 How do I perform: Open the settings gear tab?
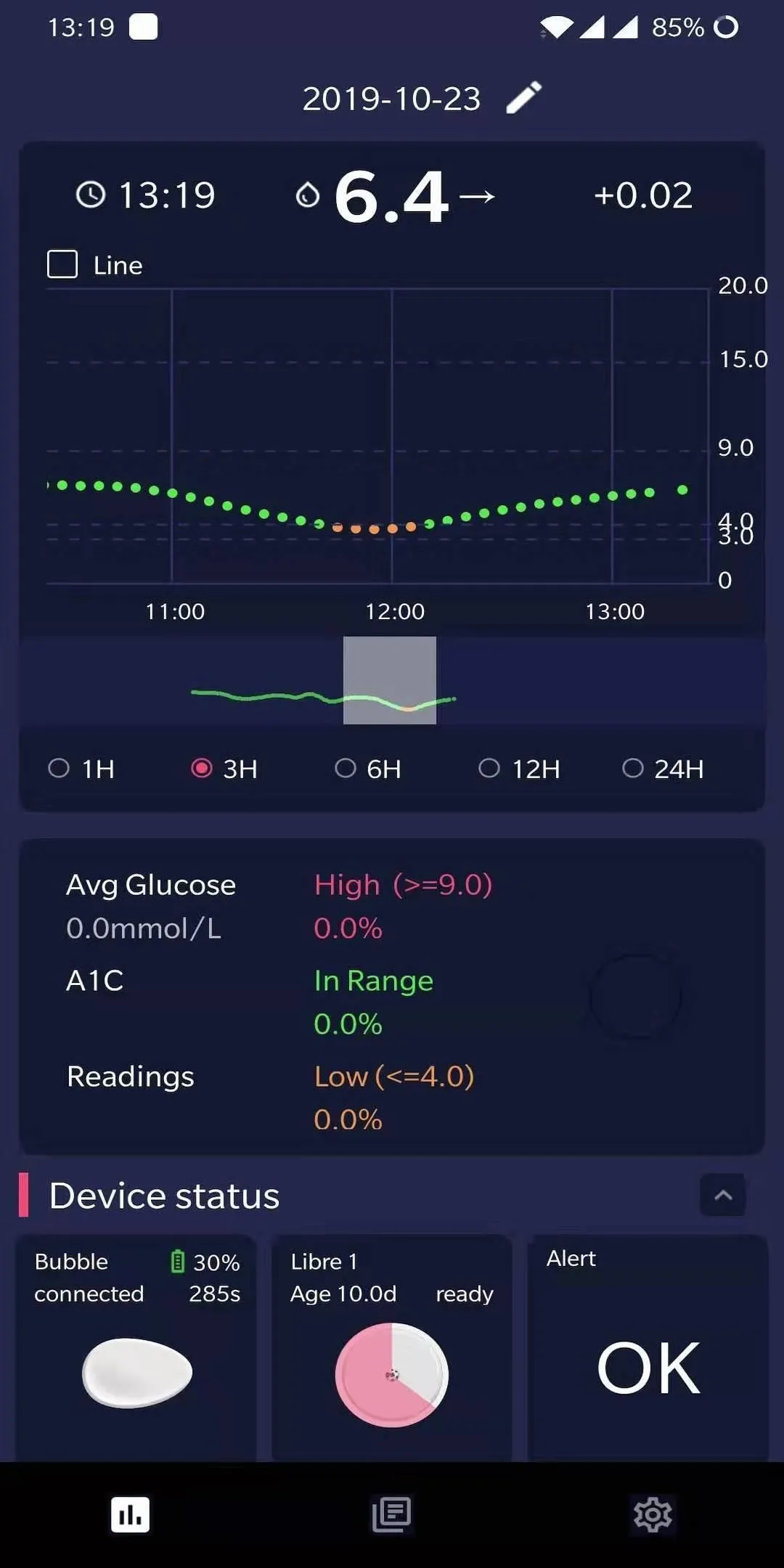(653, 1514)
